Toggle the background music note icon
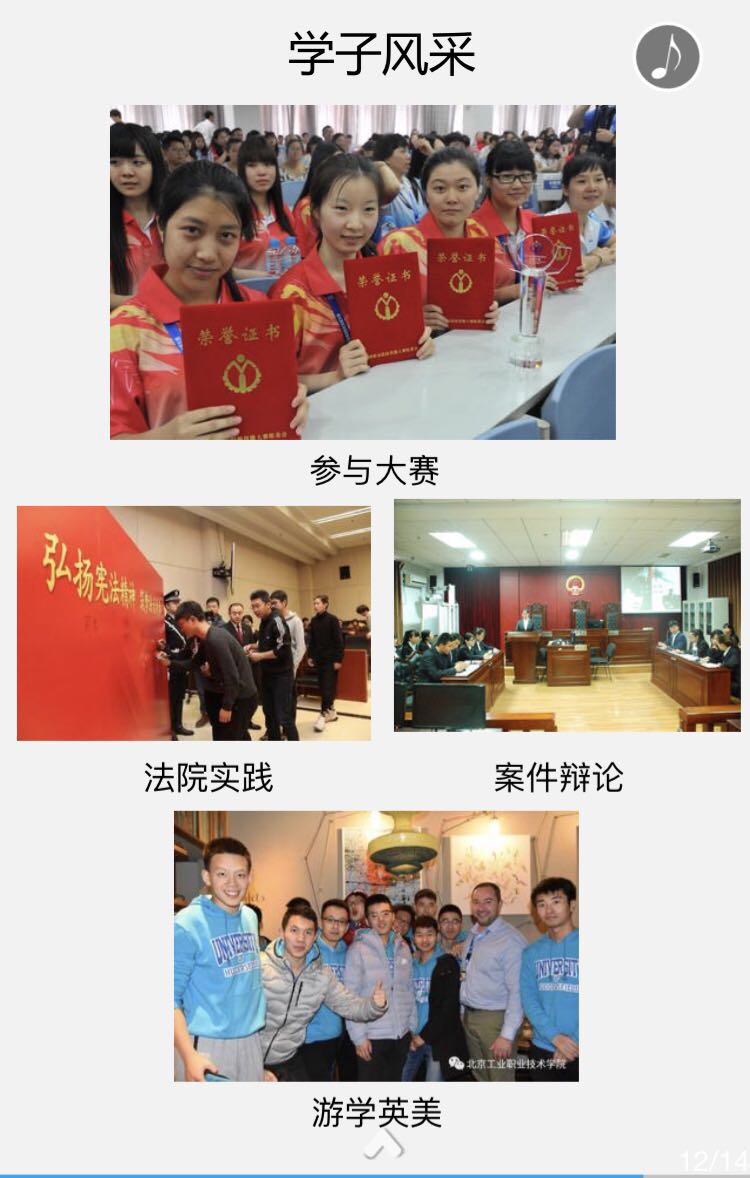Image resolution: width=750 pixels, height=1178 pixels. 668,57
